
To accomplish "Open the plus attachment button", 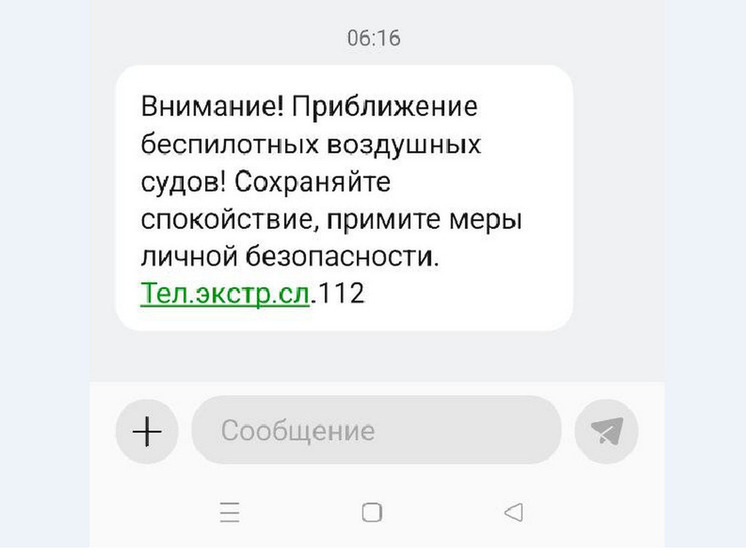I will coord(147,431).
